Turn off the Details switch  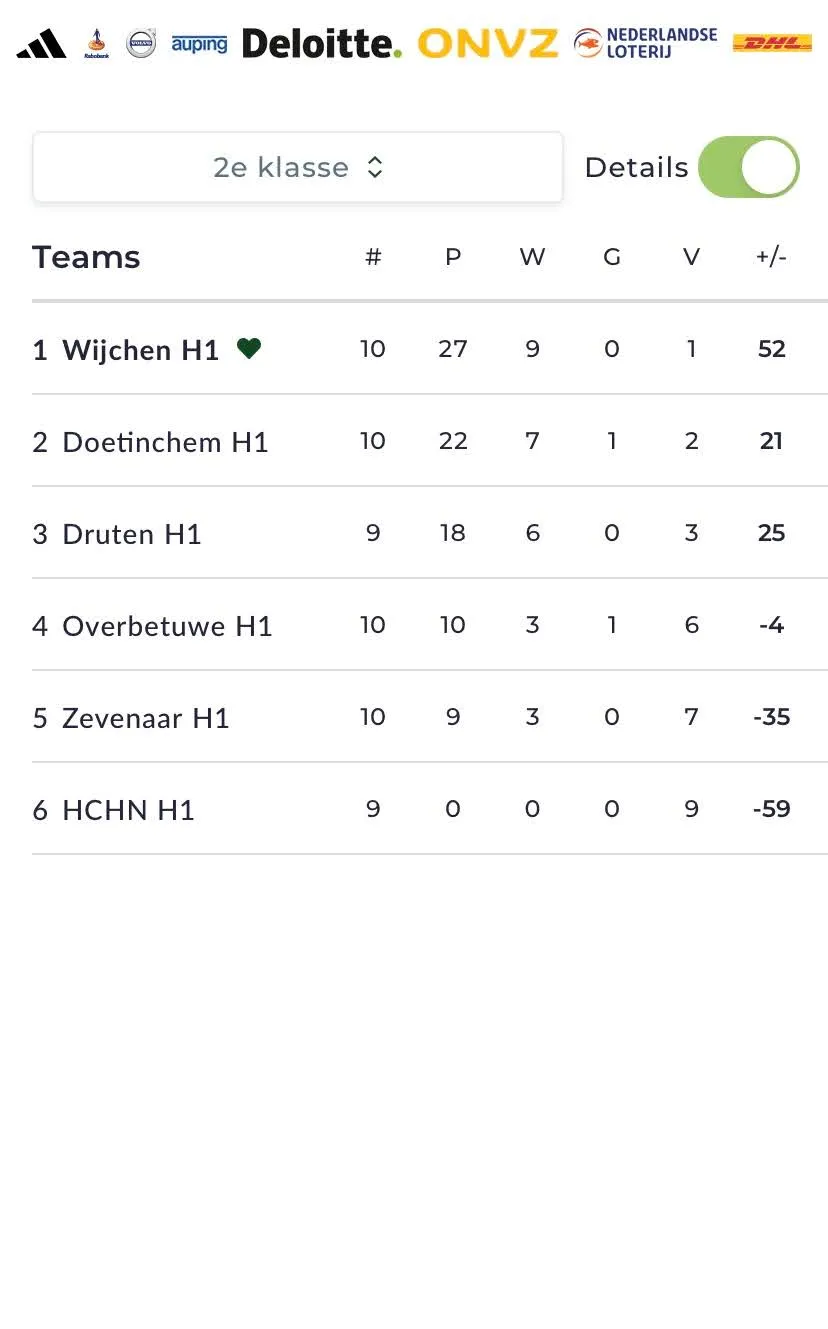click(748, 167)
